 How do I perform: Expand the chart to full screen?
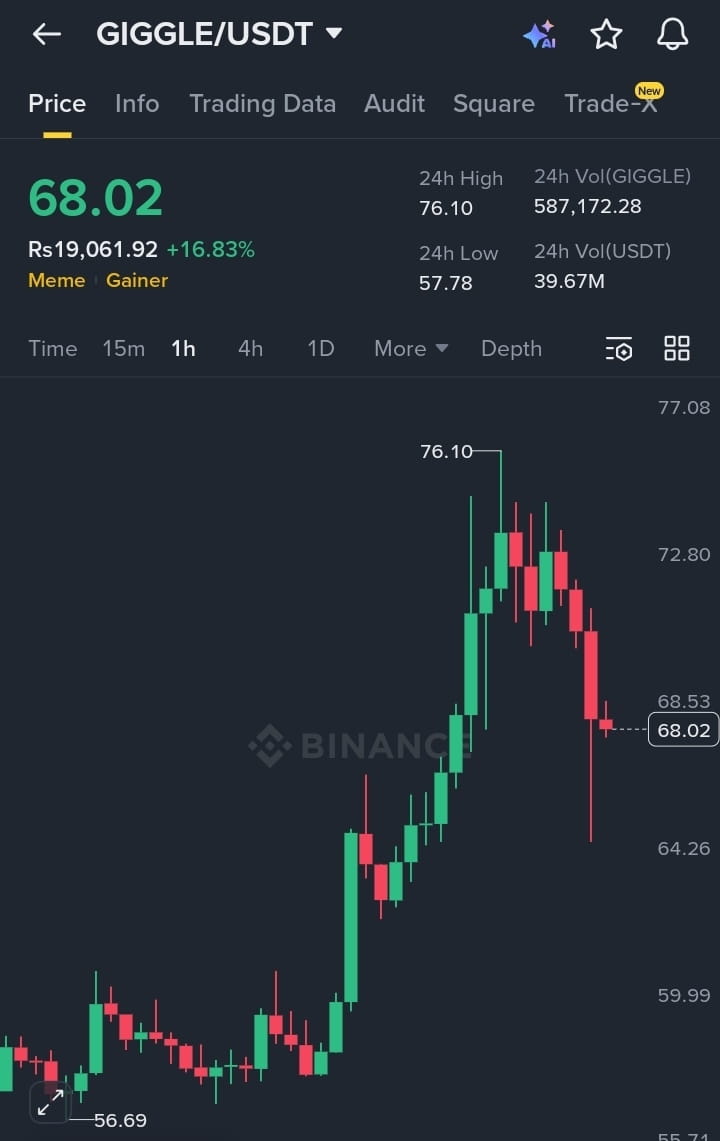click(x=50, y=1102)
